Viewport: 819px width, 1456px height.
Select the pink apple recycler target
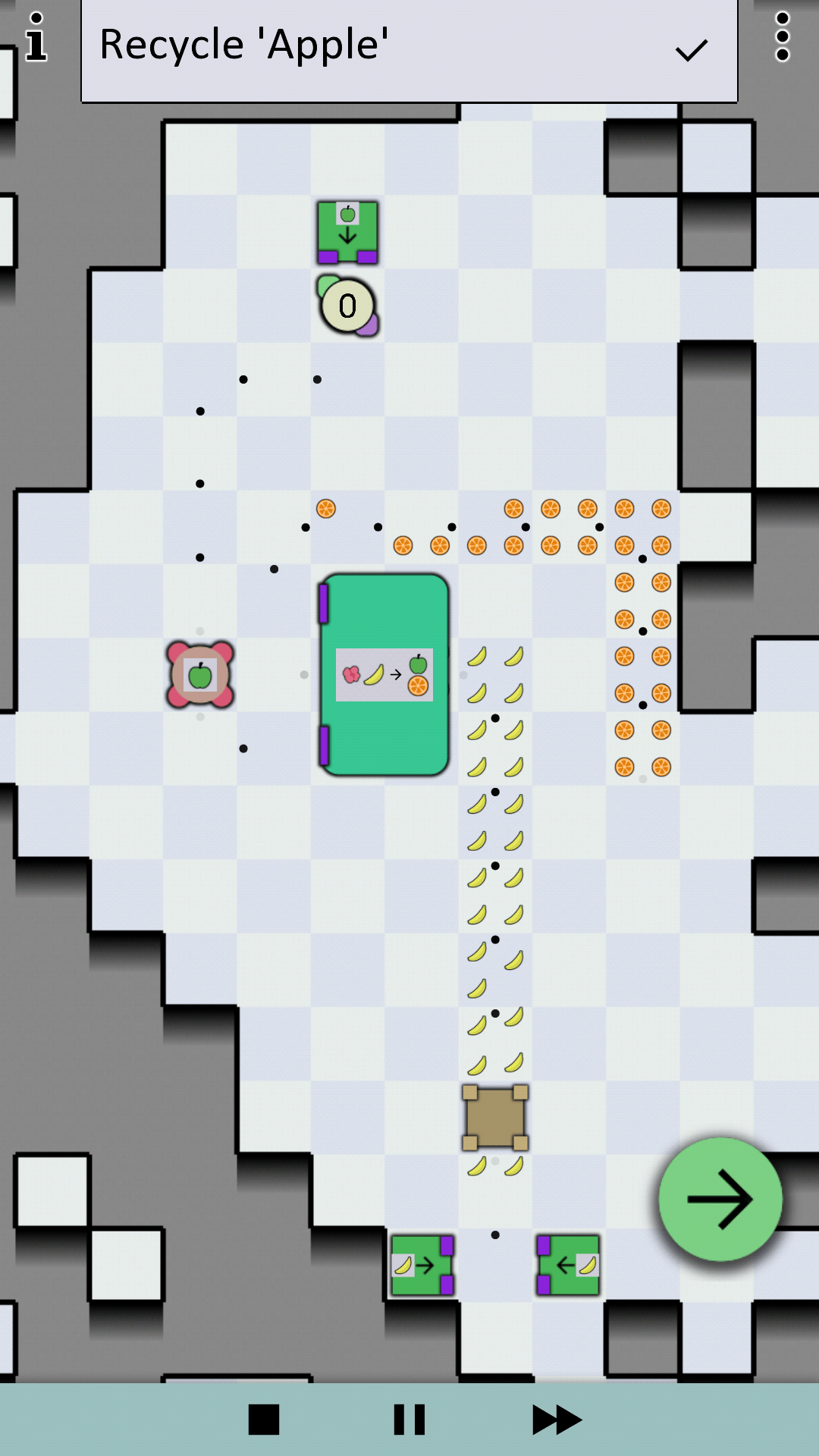point(200,675)
